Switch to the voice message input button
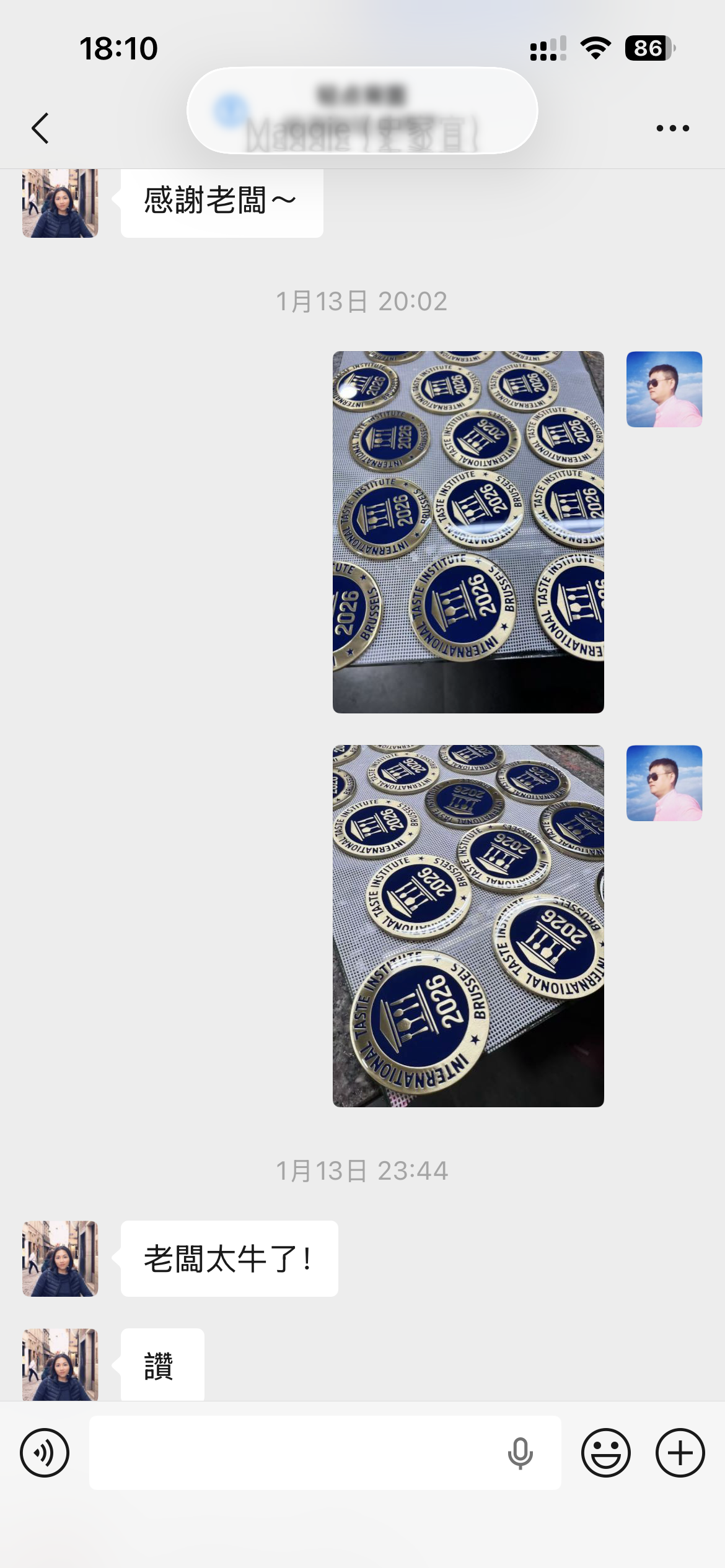The height and width of the screenshot is (1568, 725). 45,1453
